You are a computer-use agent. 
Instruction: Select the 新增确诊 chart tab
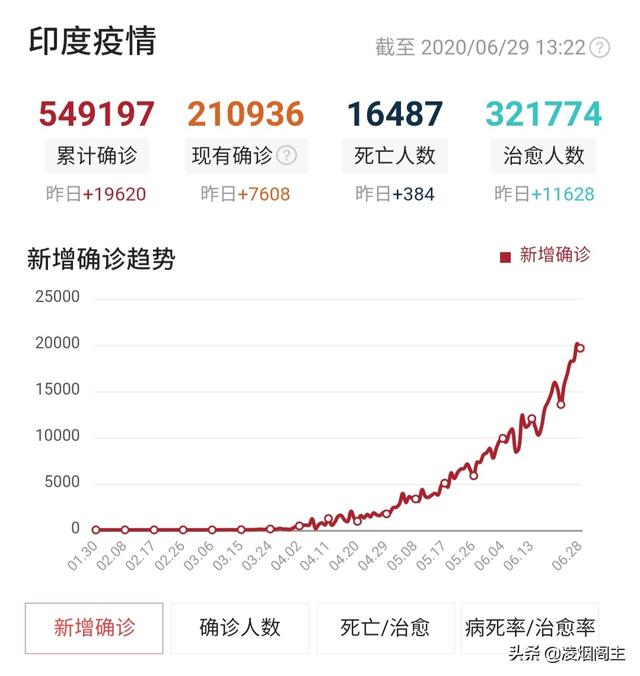[x=94, y=628]
